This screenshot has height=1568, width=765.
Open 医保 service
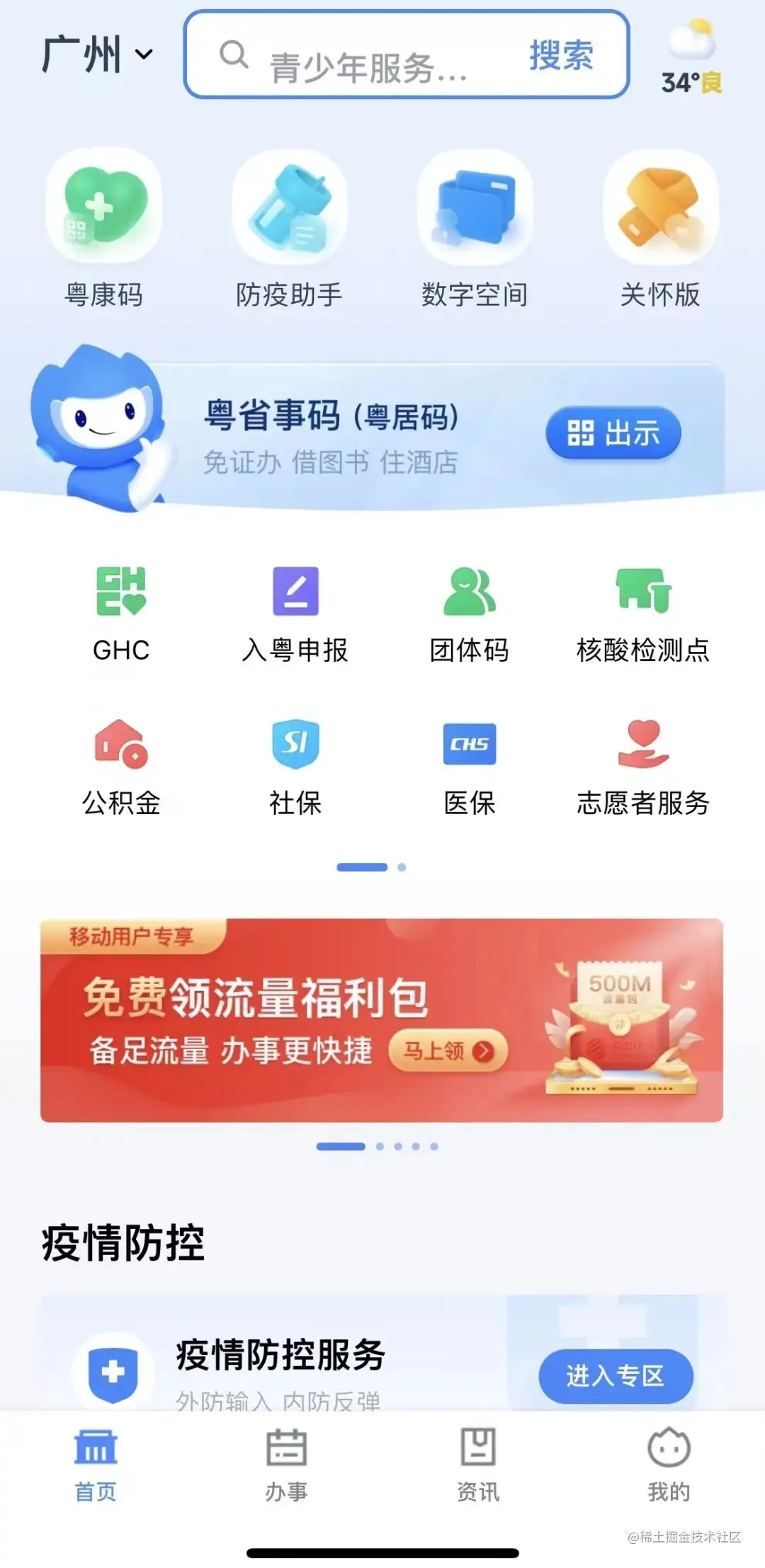(x=469, y=766)
